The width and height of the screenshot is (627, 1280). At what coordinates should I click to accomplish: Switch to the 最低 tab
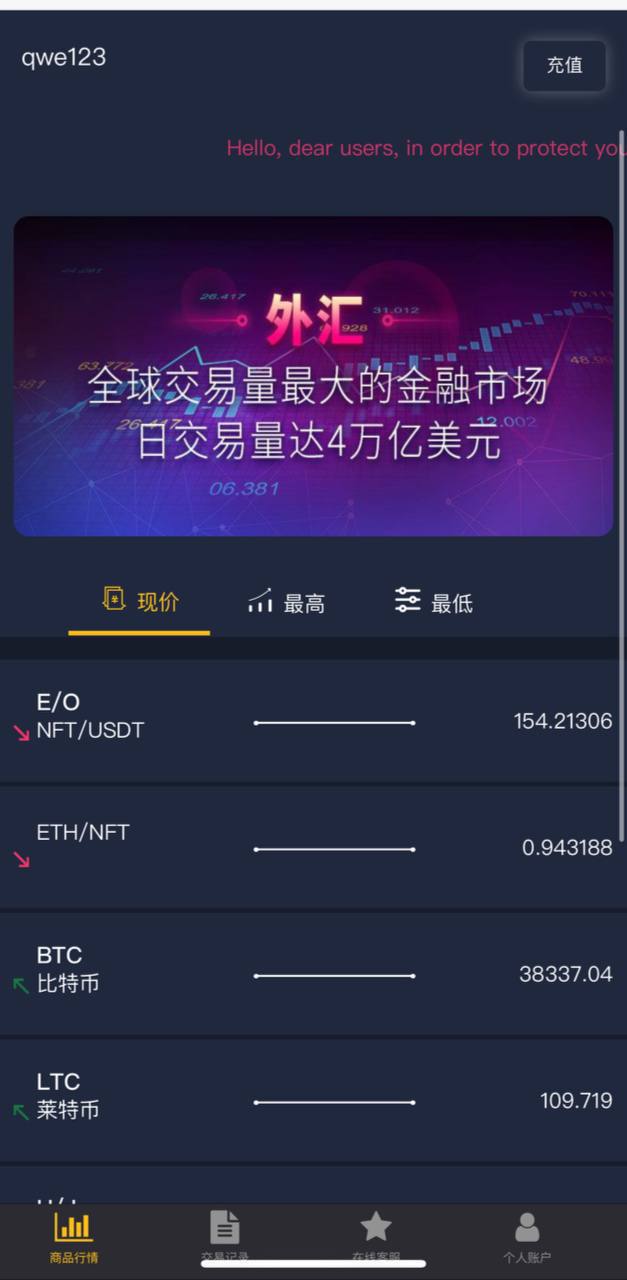tap(433, 603)
